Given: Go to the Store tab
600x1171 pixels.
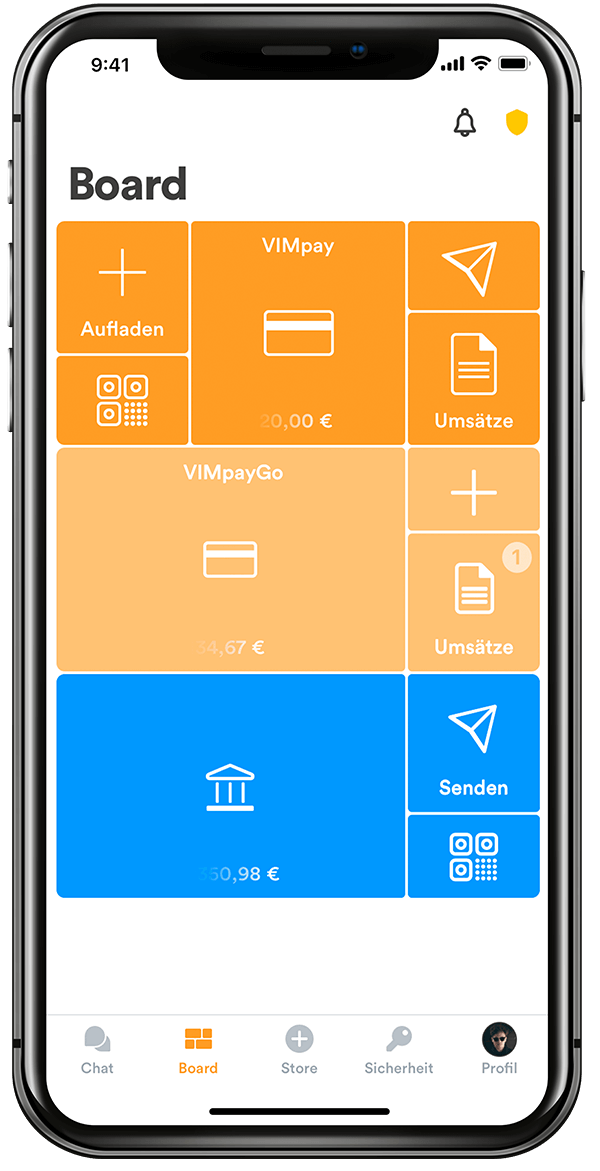Looking at the screenshot, I should pyautogui.click(x=299, y=1049).
